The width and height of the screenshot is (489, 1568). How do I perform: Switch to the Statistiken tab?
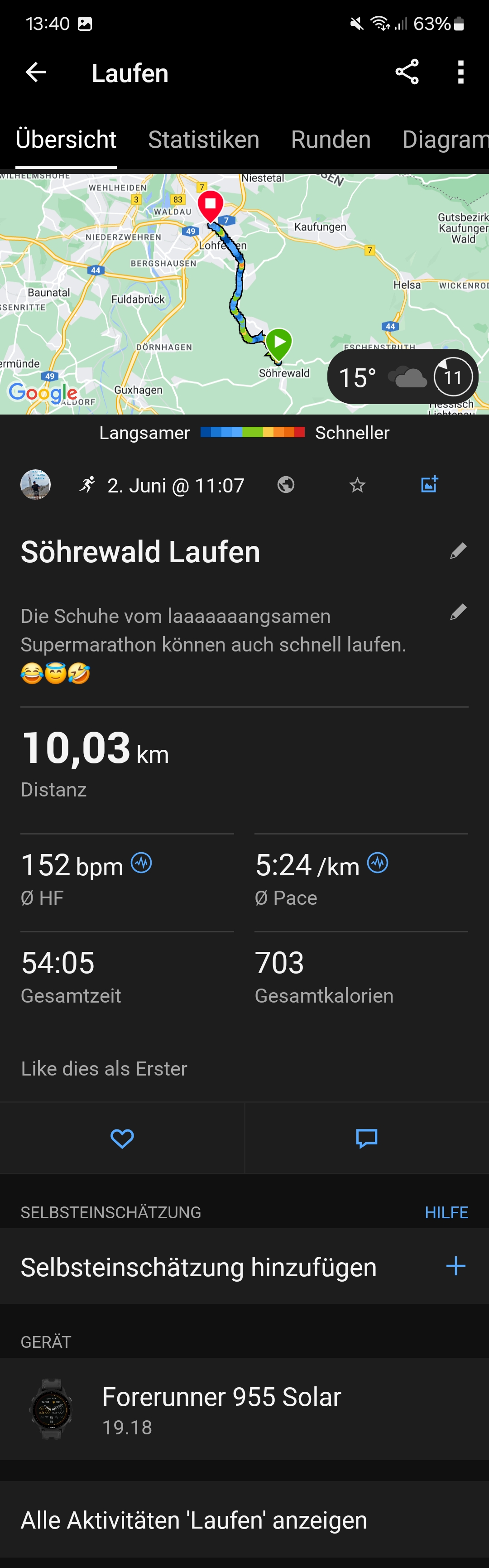click(x=203, y=140)
